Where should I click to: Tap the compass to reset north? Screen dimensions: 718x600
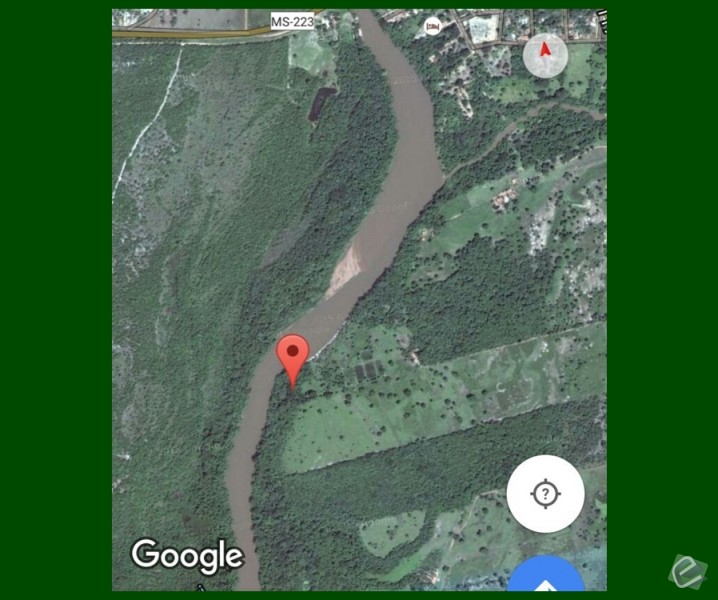545,54
